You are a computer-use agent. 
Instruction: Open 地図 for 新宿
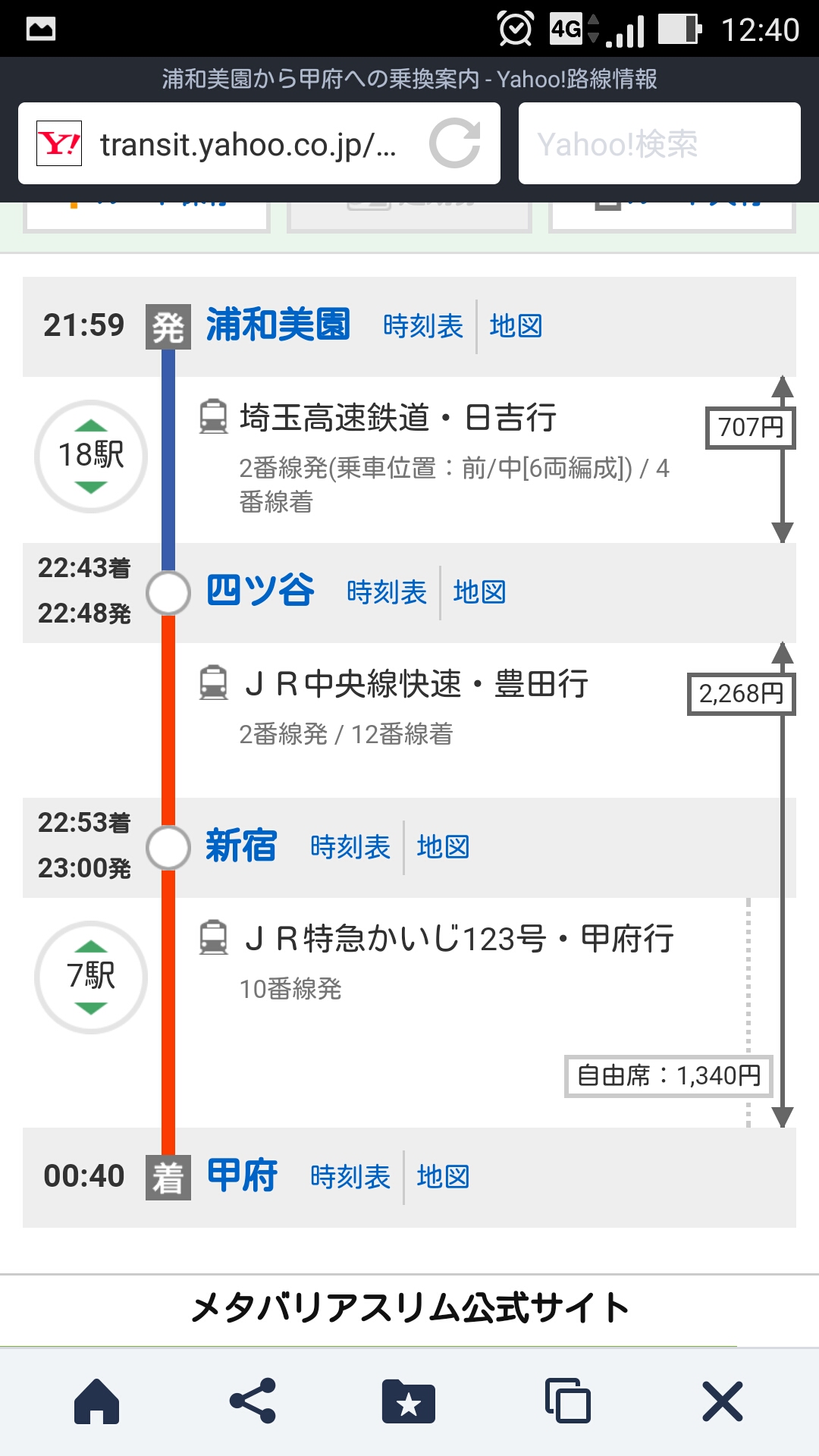(x=443, y=847)
